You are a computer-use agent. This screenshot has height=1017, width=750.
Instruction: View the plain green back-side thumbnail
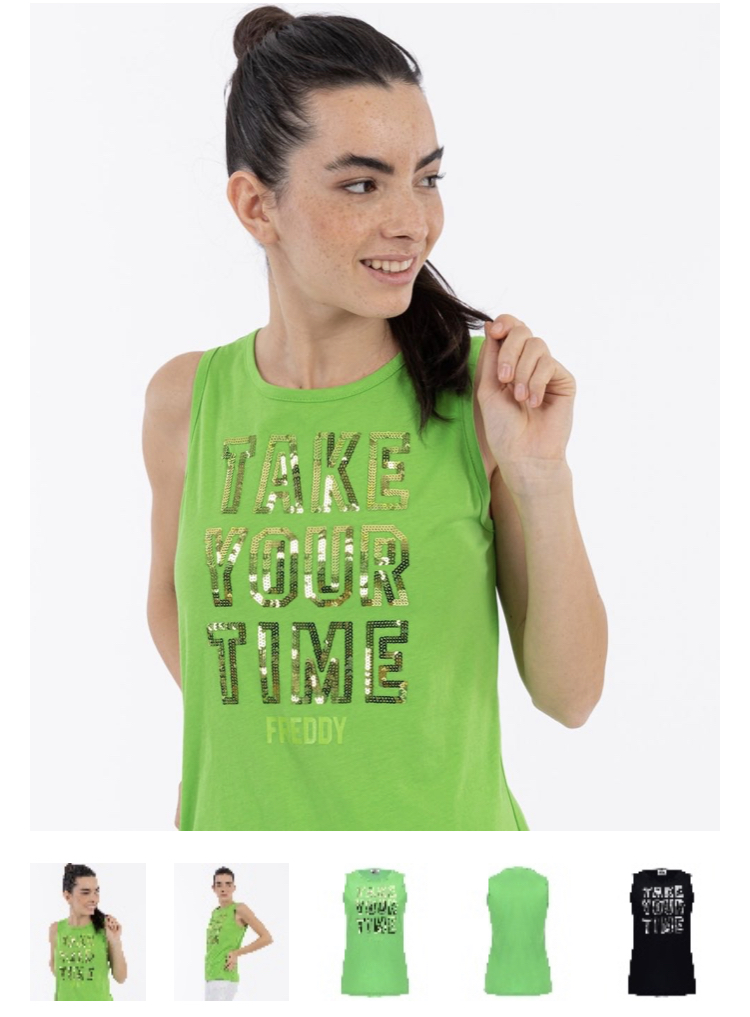[x=517, y=931]
